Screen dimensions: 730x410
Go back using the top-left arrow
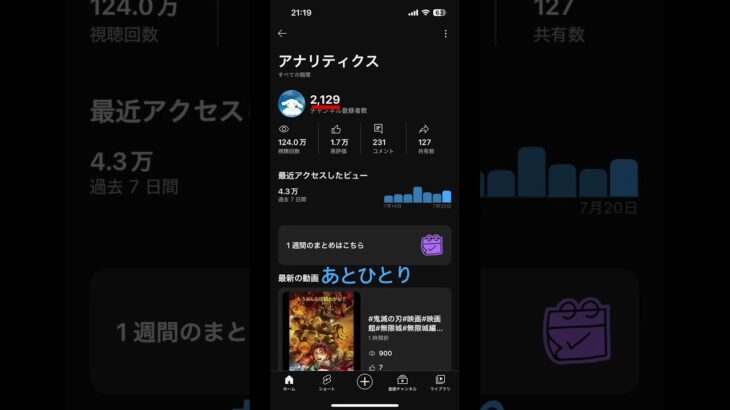(282, 33)
